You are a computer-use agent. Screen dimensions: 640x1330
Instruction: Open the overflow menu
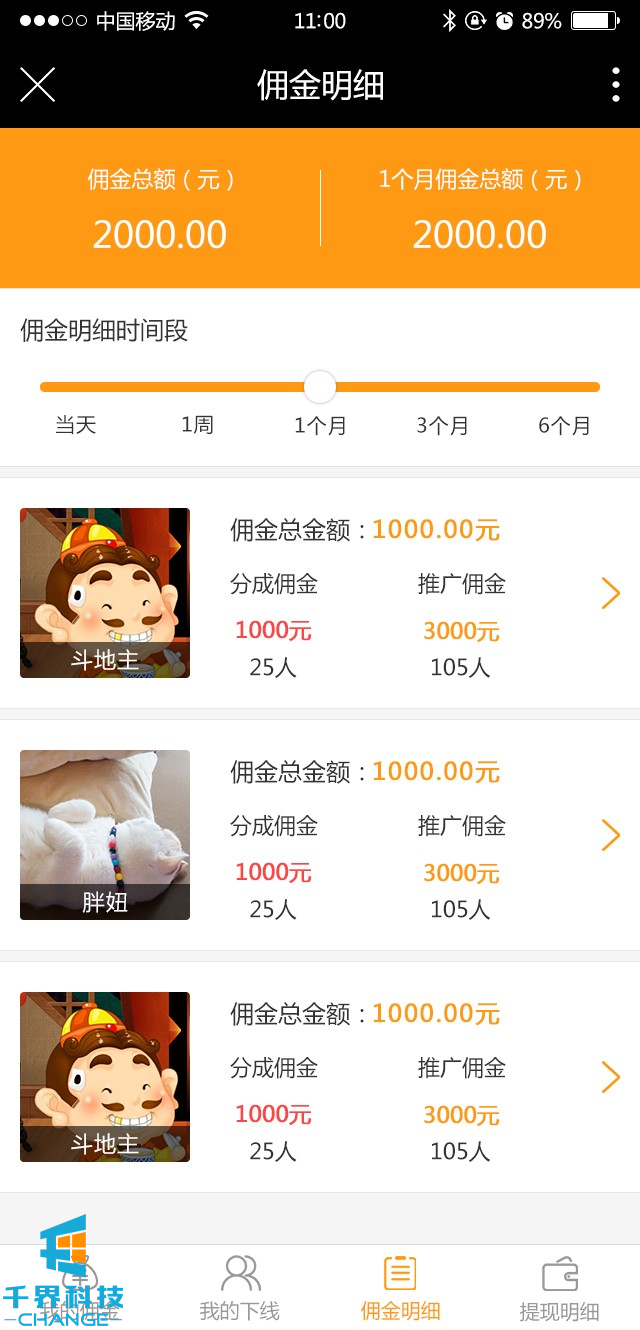pos(615,85)
